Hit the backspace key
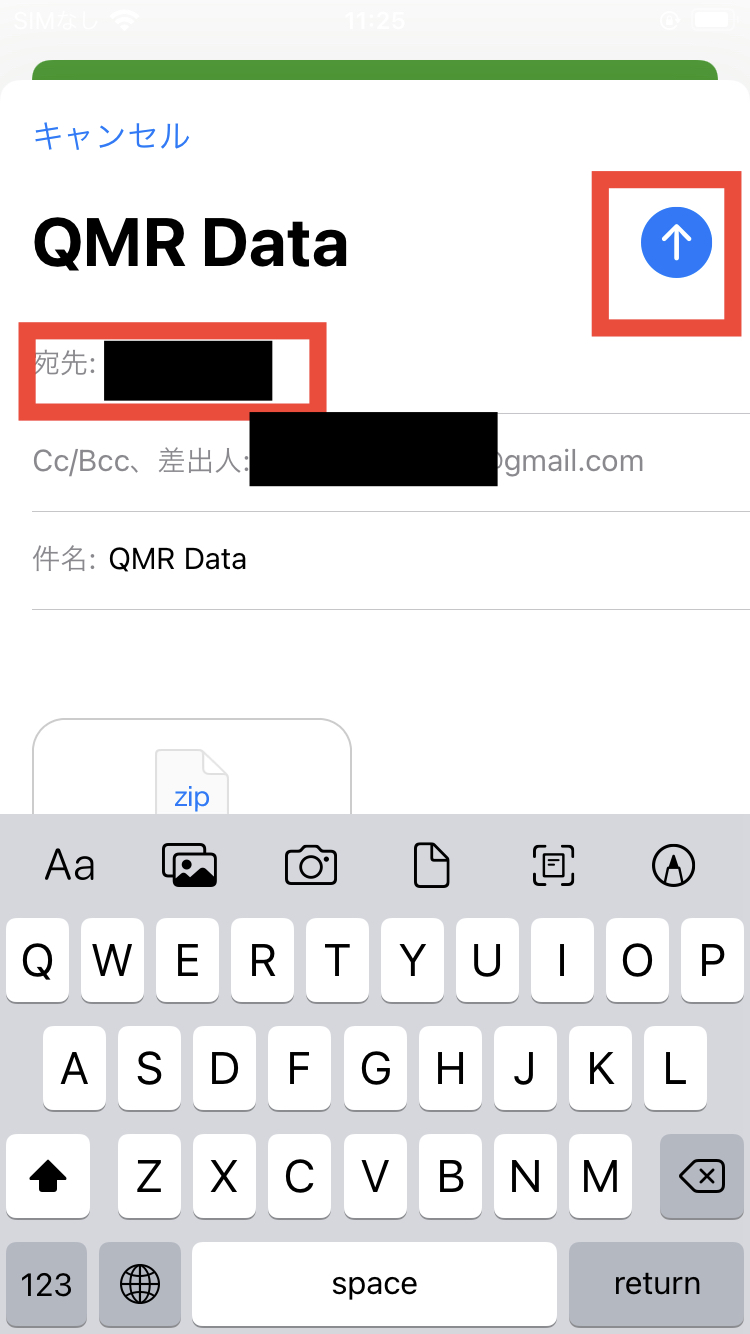 [x=701, y=1177]
